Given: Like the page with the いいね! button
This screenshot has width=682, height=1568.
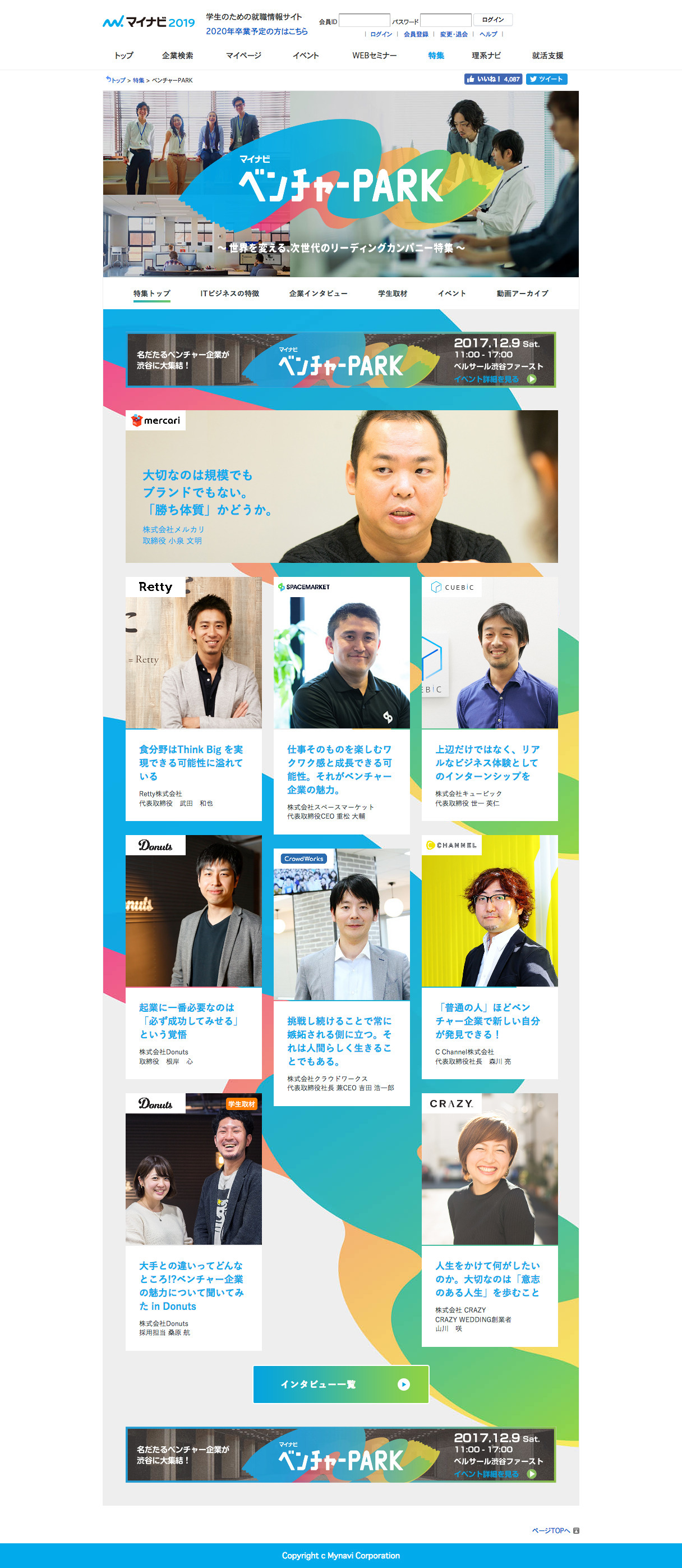Looking at the screenshot, I should pos(492,79).
